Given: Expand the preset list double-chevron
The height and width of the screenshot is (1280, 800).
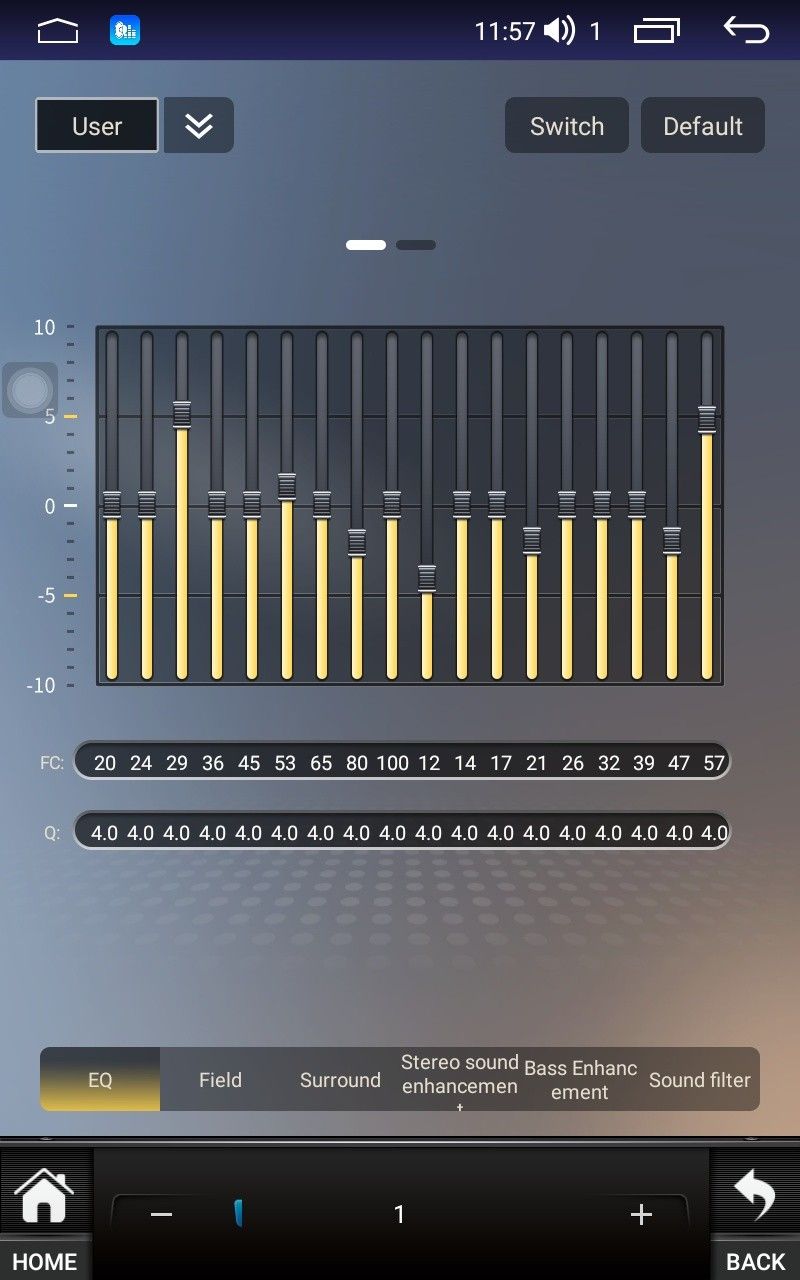Looking at the screenshot, I should point(199,126).
